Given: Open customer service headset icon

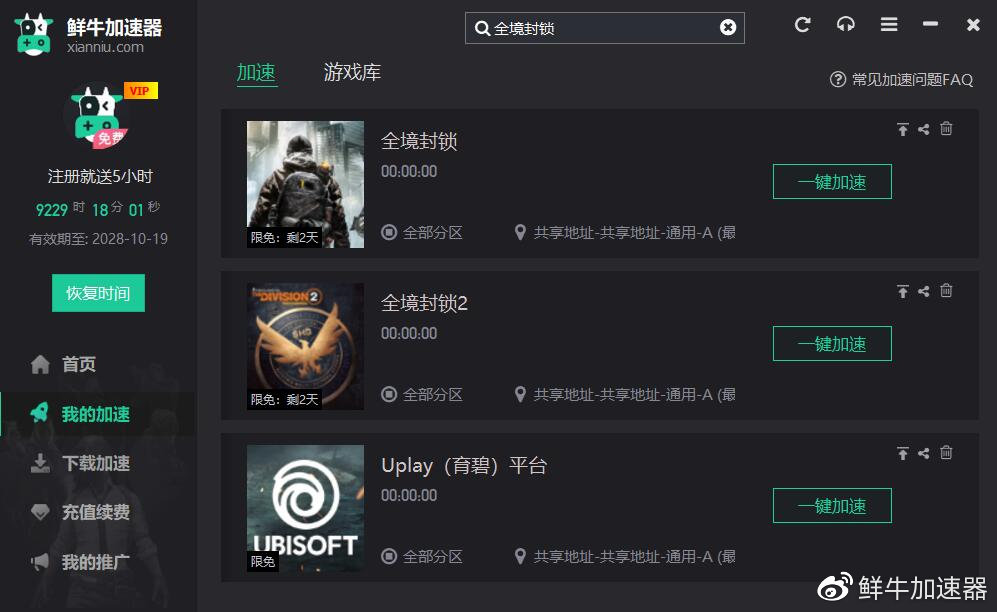Looking at the screenshot, I should 846,25.
